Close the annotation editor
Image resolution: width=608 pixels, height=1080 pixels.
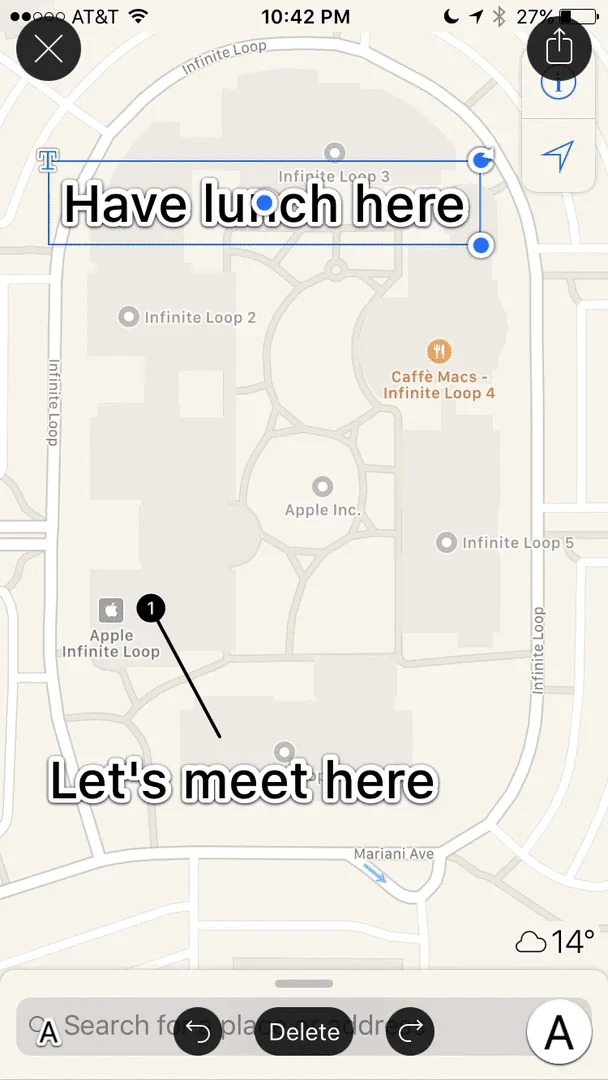pyautogui.click(x=48, y=49)
